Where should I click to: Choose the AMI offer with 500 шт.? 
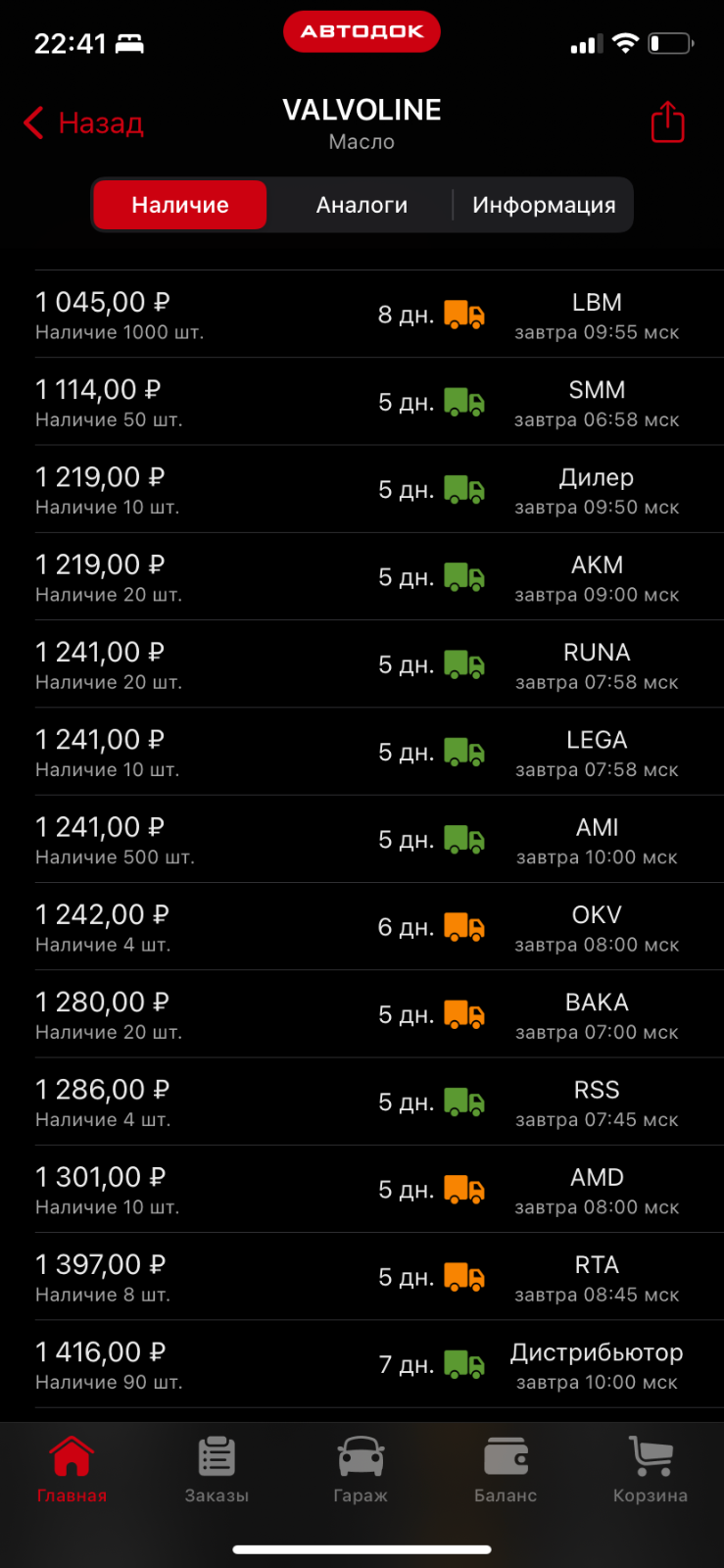pos(379,839)
